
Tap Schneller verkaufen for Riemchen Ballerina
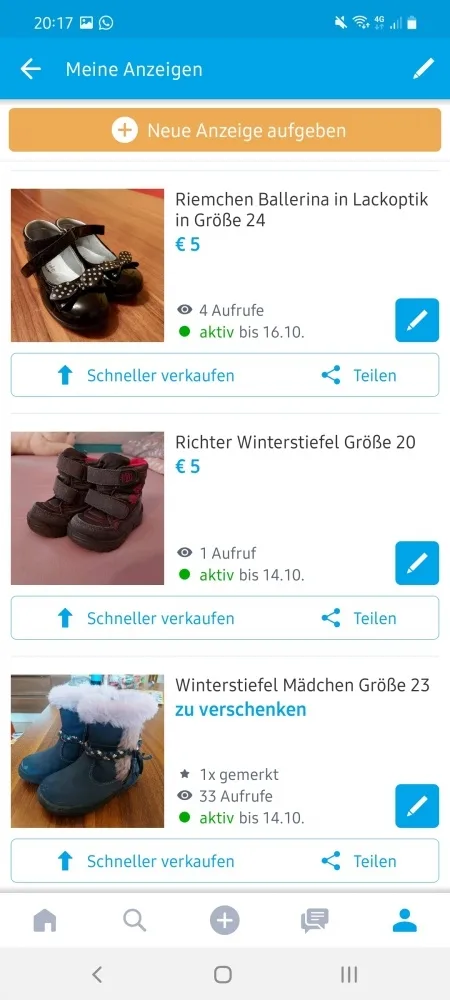[x=145, y=375]
